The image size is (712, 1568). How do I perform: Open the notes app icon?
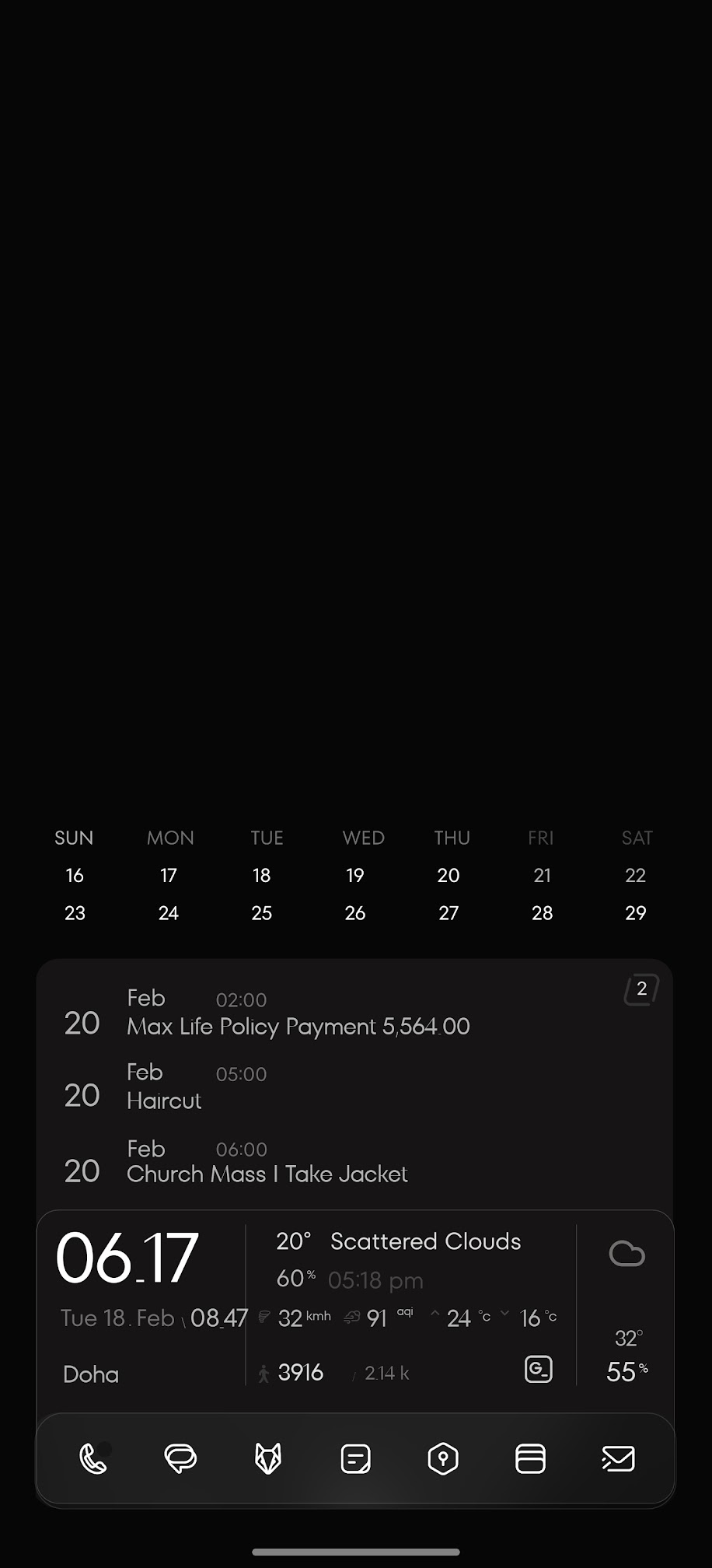click(356, 1458)
